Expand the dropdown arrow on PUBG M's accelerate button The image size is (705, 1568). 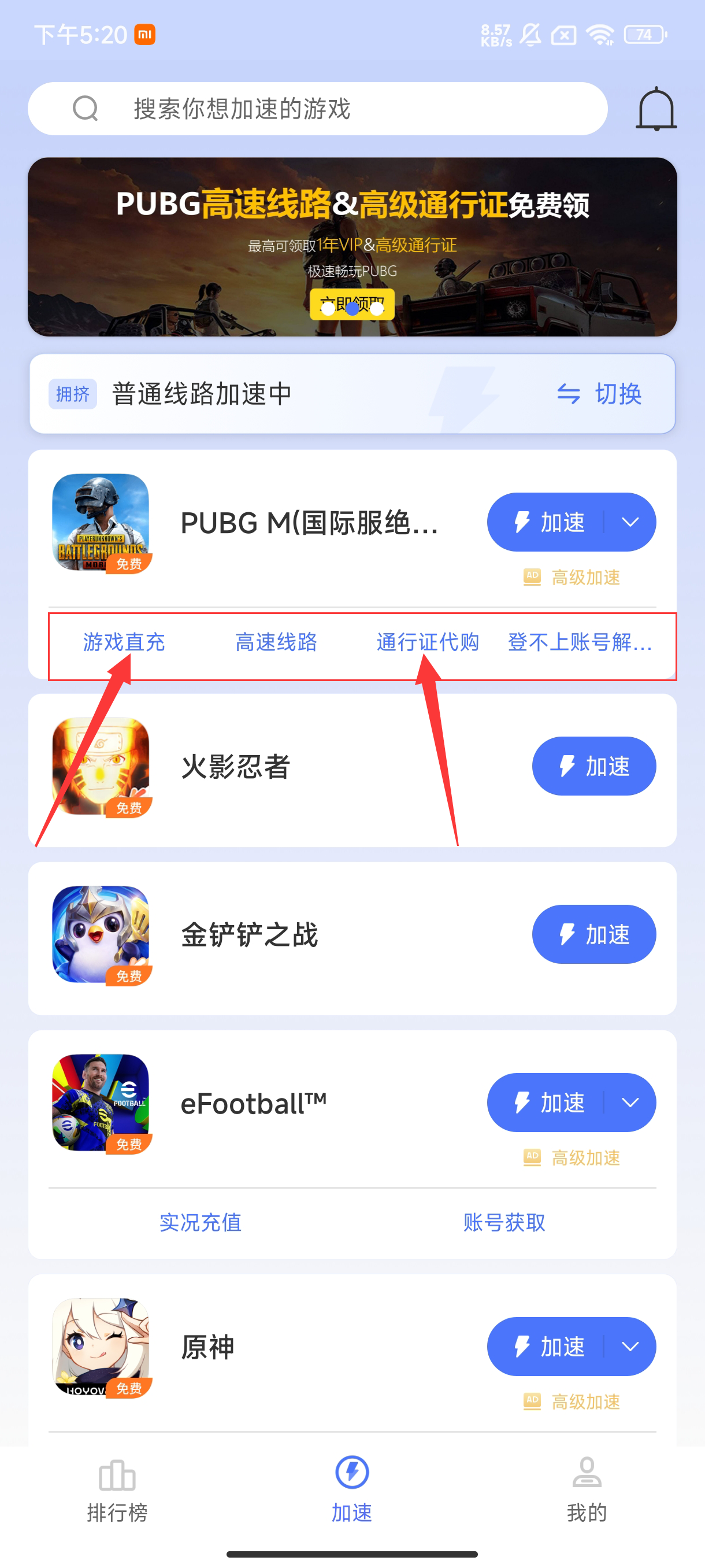631,522
